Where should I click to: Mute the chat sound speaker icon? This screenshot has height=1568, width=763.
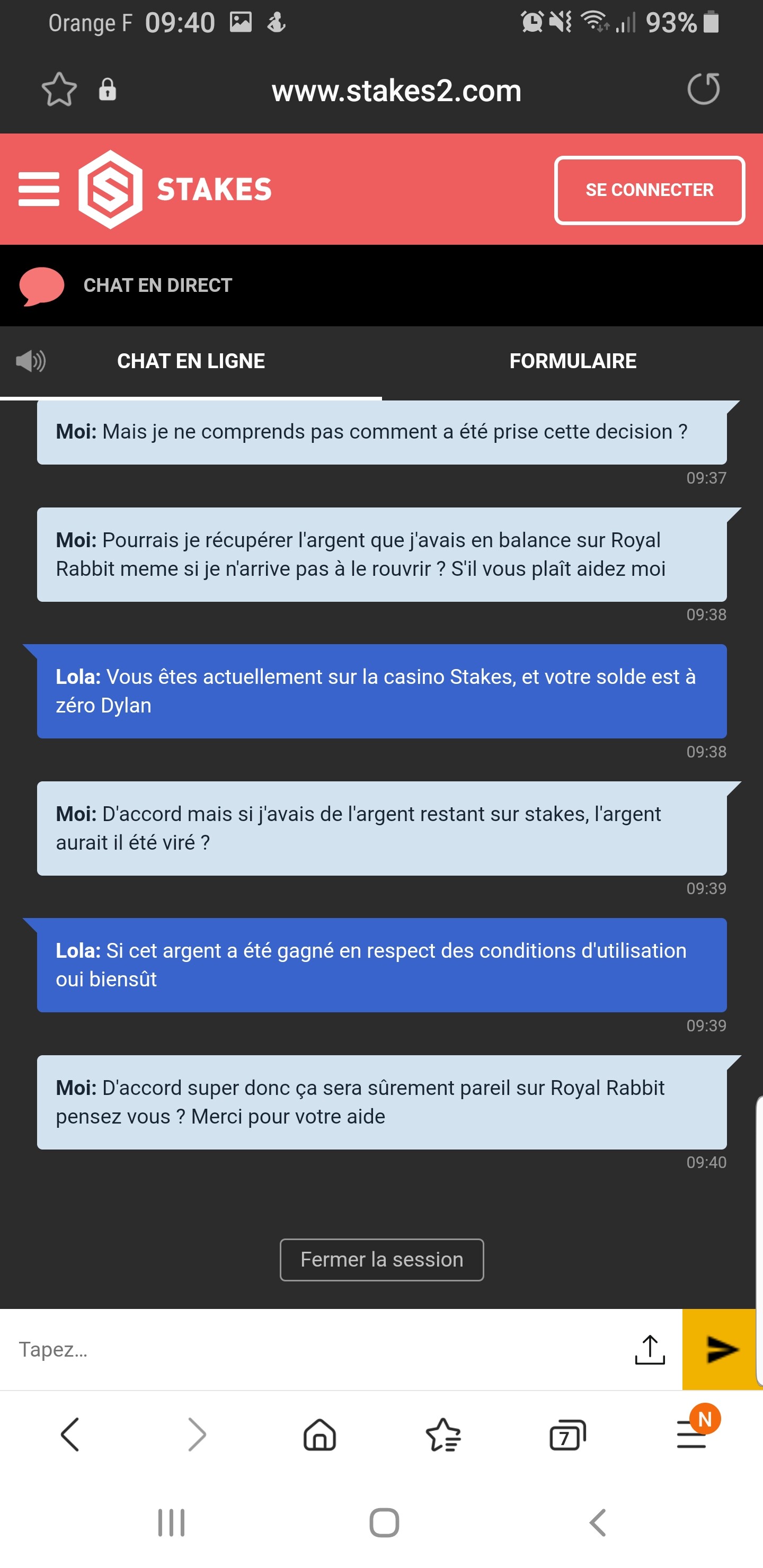click(x=30, y=361)
